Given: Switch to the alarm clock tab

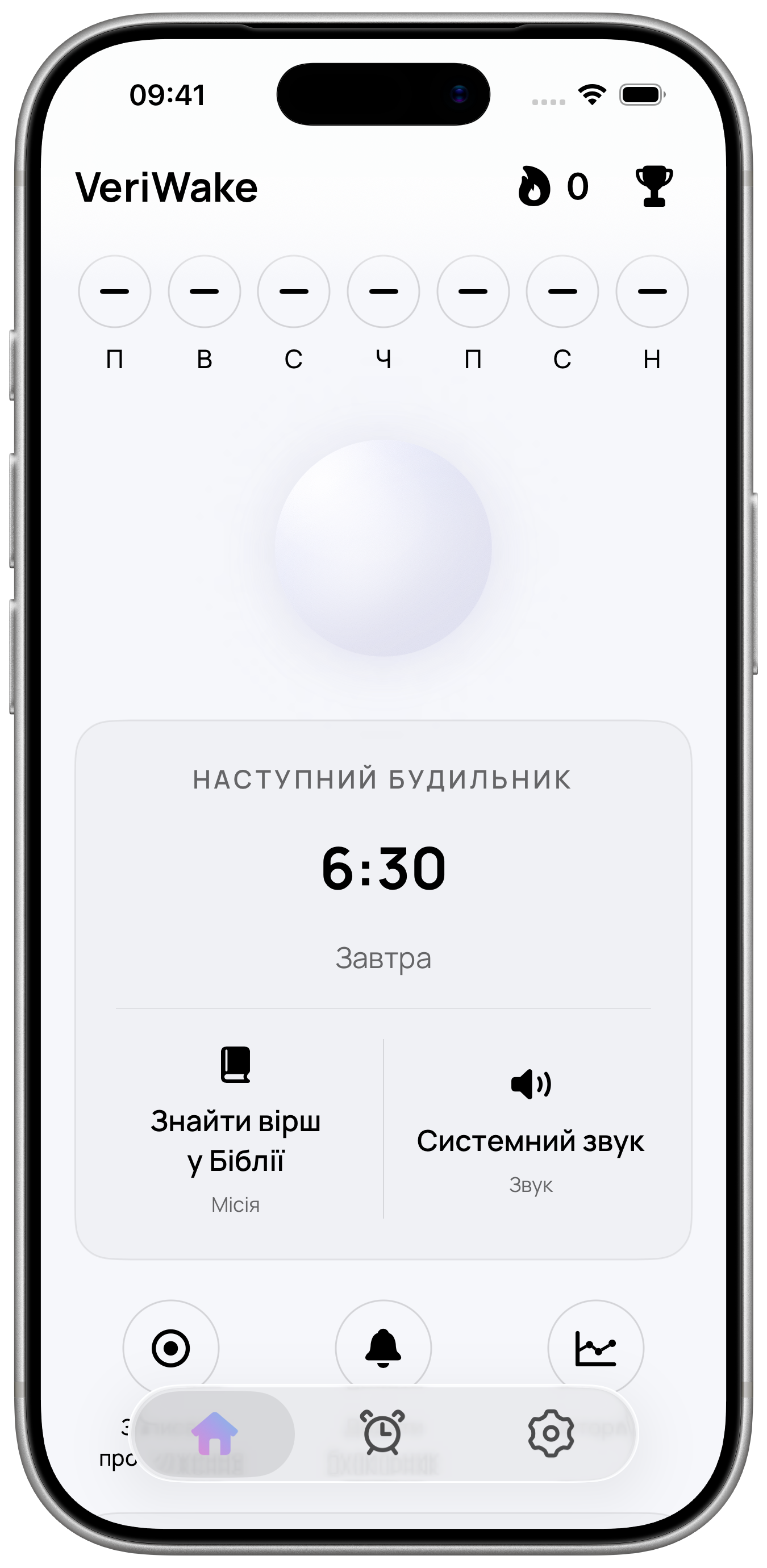Looking at the screenshot, I should click(x=382, y=1433).
